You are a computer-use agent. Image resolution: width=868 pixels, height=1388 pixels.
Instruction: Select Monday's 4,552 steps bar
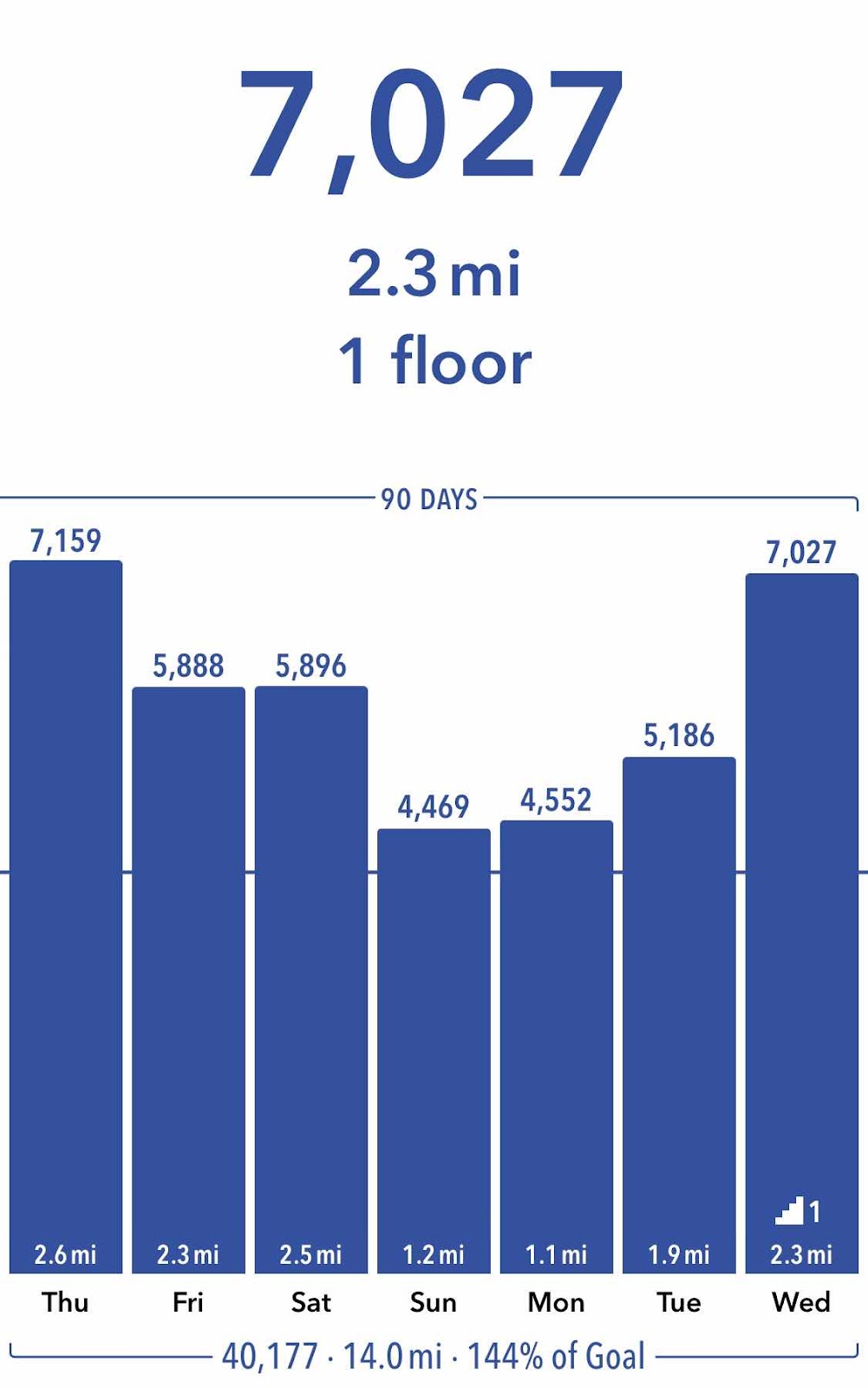tap(557, 1045)
